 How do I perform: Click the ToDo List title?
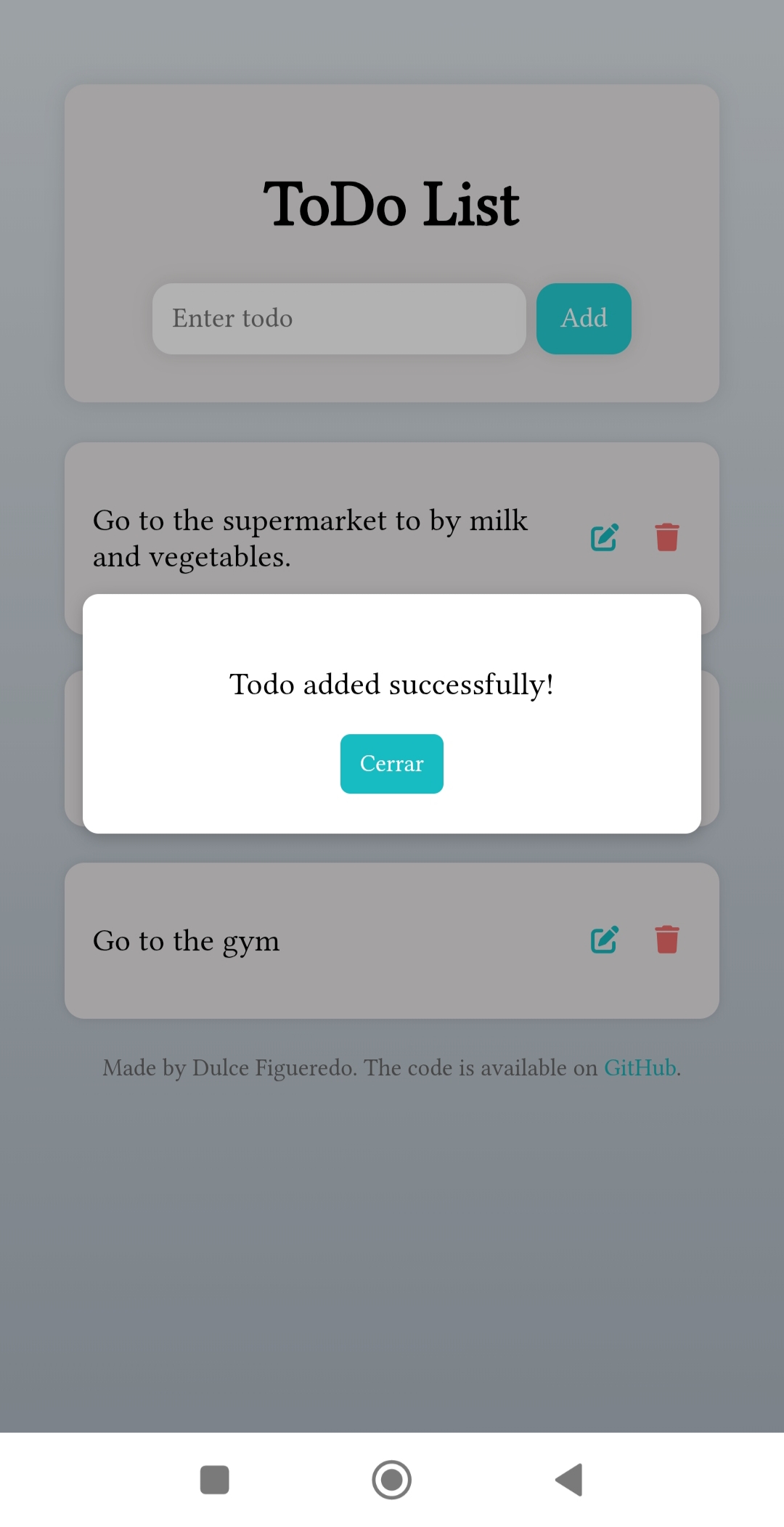(391, 205)
